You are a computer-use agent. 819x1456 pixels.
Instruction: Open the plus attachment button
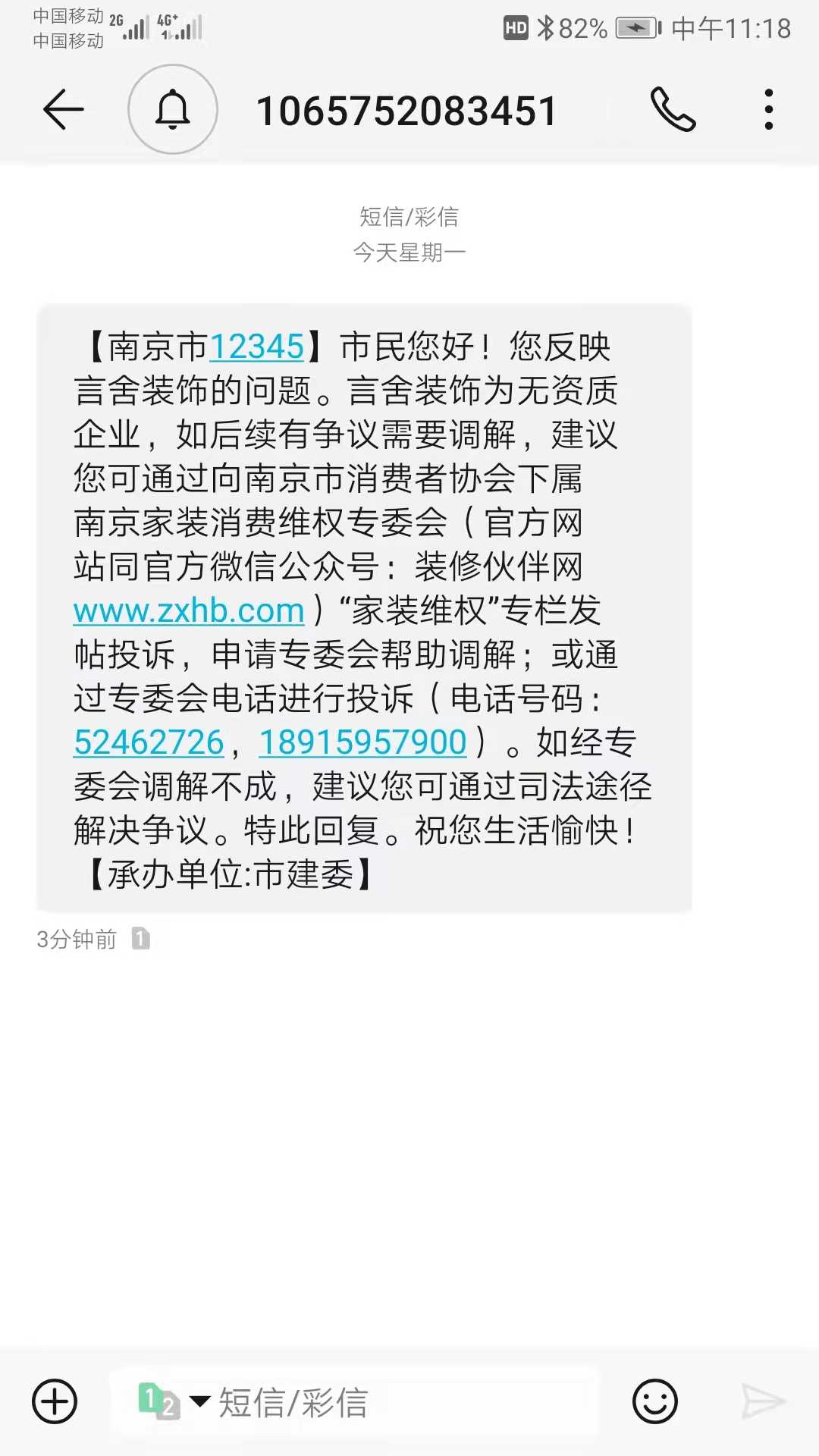[55, 1401]
